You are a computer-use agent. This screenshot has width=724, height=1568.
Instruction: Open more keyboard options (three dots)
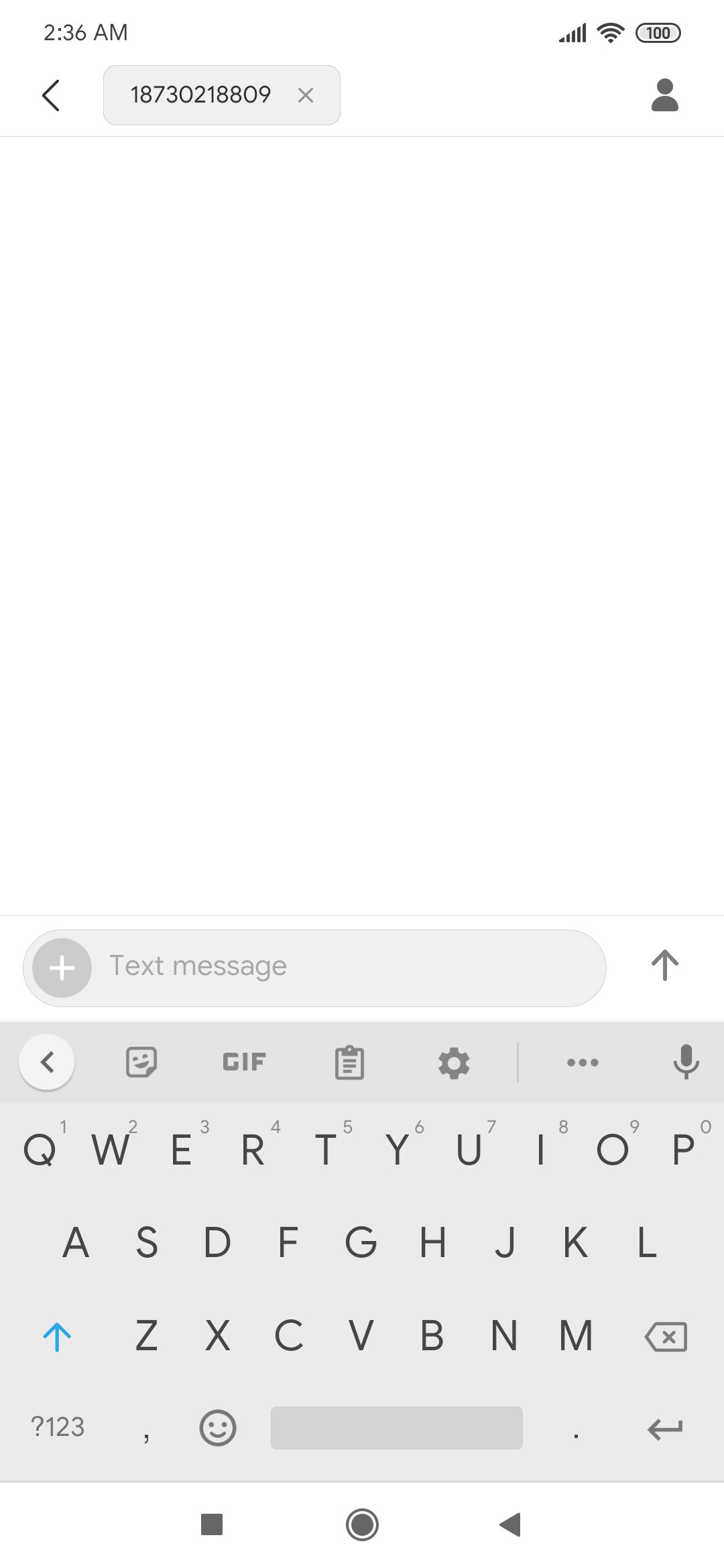pyautogui.click(x=583, y=1062)
